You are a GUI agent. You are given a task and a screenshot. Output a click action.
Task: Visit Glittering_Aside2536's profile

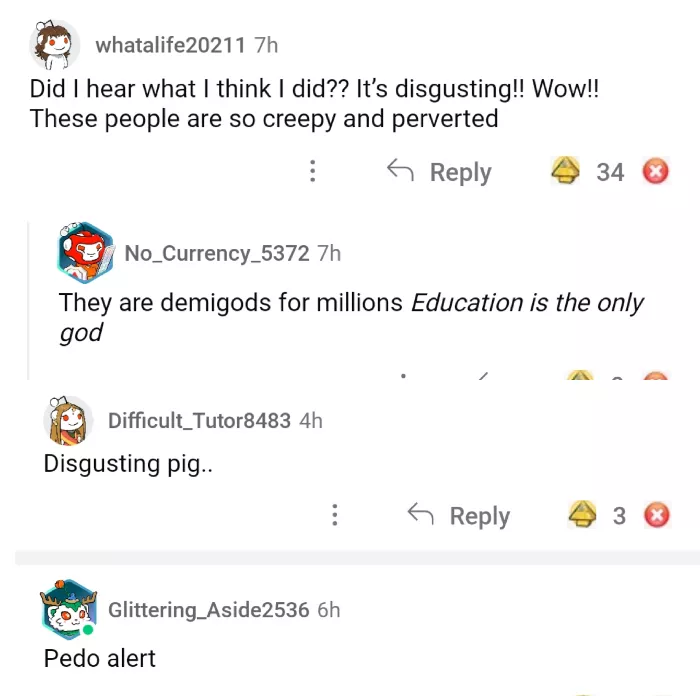coord(208,609)
